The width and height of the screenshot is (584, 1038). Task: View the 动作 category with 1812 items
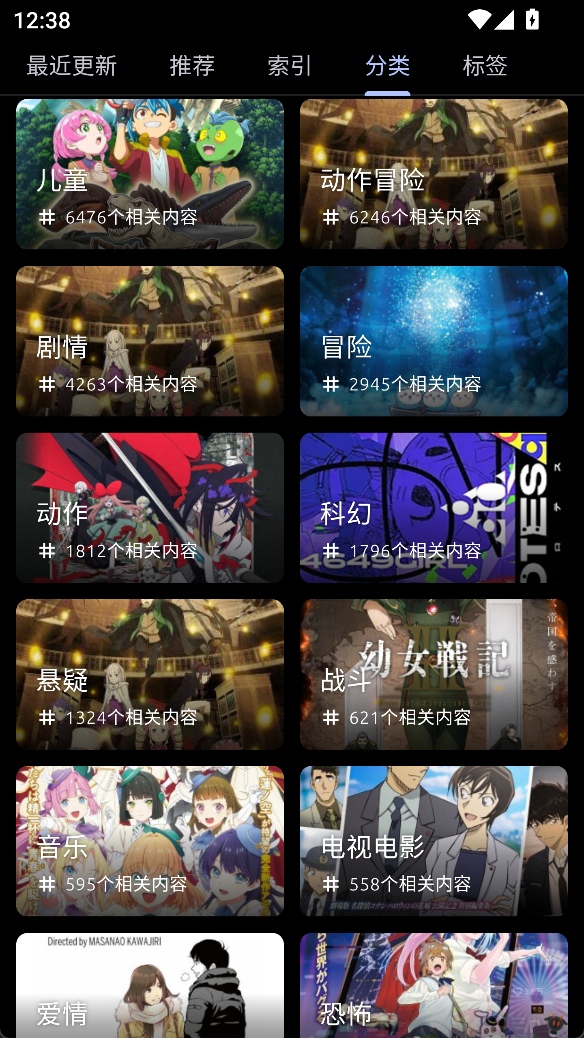[x=150, y=508]
